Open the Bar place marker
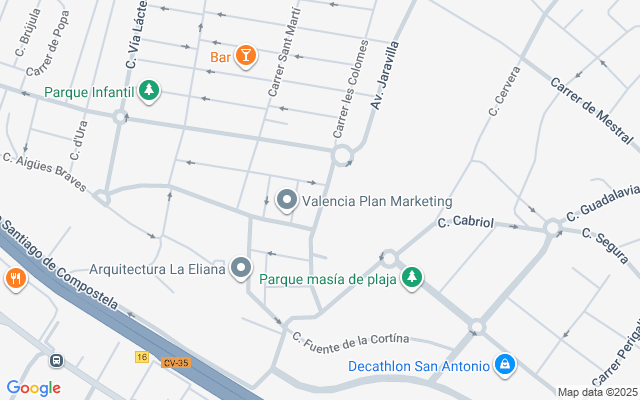Viewport: 640px width, 400px height. [x=246, y=56]
